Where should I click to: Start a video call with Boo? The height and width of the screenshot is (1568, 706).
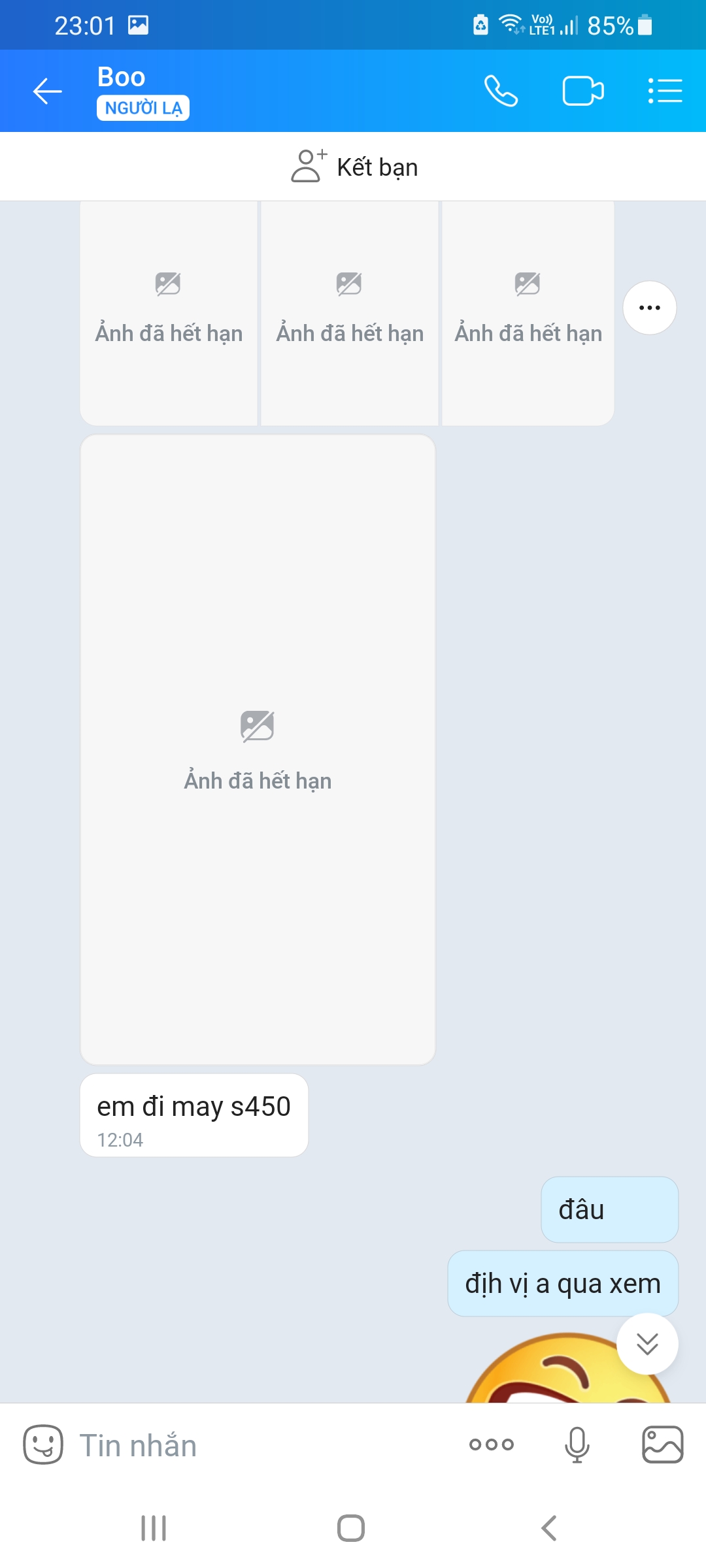[583, 91]
